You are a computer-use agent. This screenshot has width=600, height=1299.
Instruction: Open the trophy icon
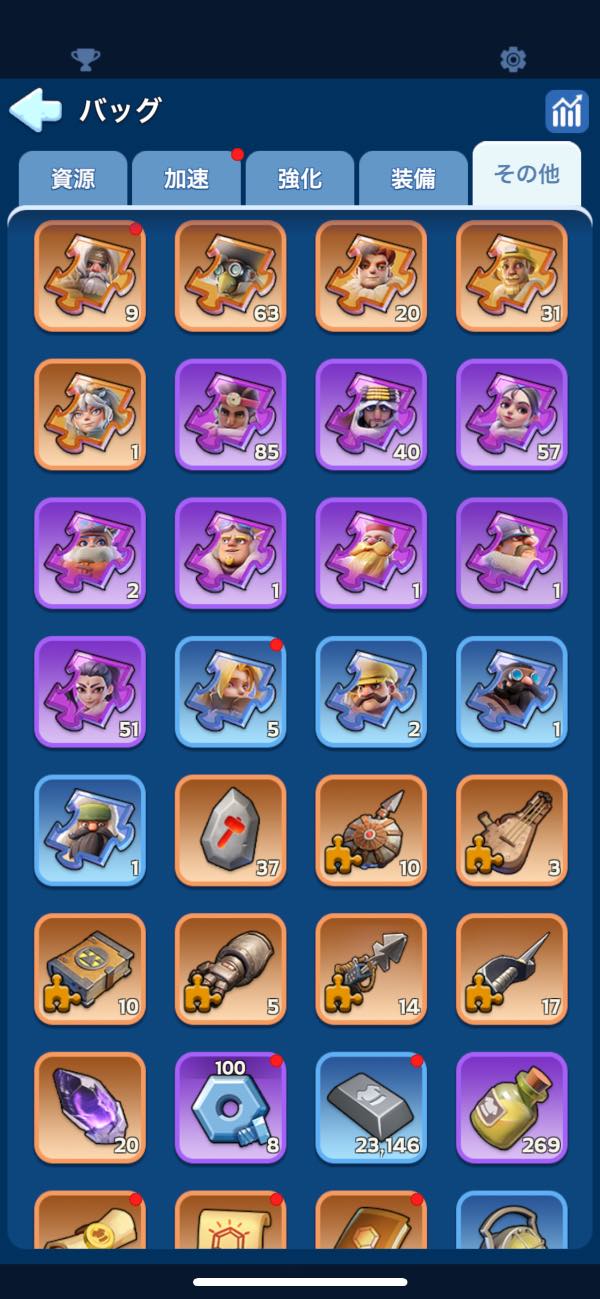(x=86, y=60)
